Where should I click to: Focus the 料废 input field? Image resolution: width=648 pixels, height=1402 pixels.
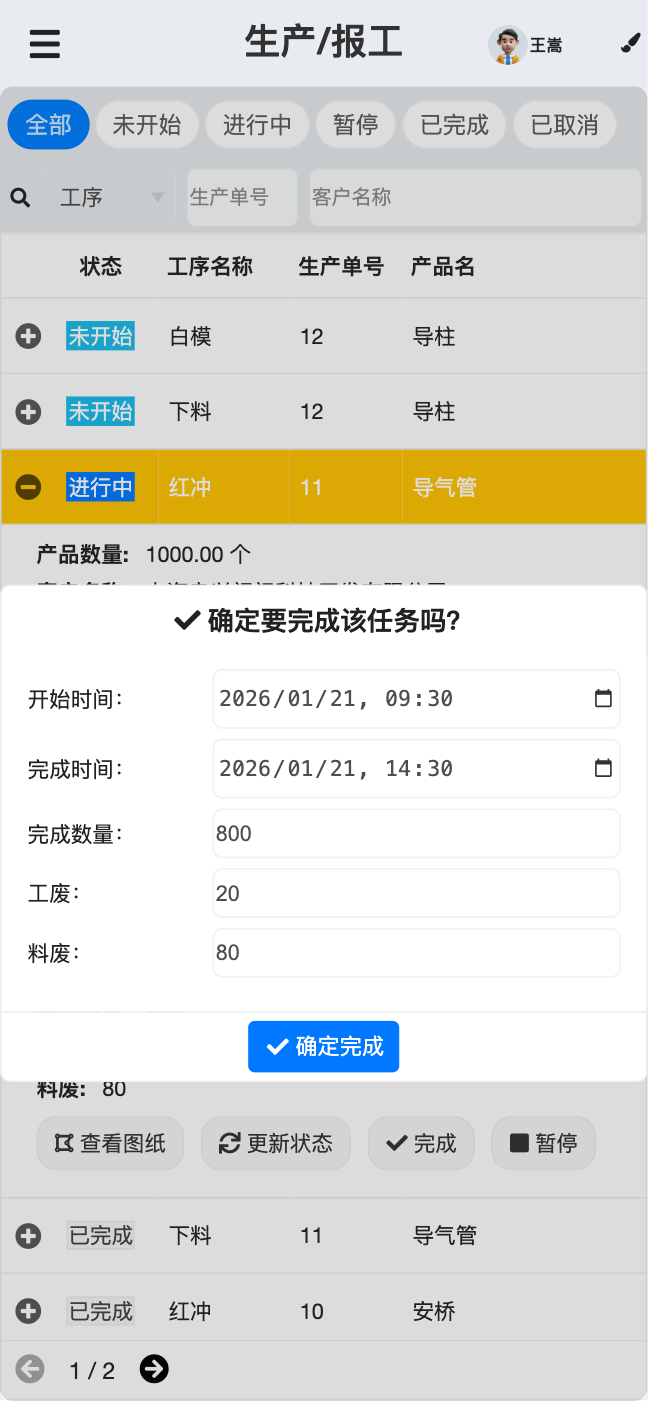click(416, 953)
